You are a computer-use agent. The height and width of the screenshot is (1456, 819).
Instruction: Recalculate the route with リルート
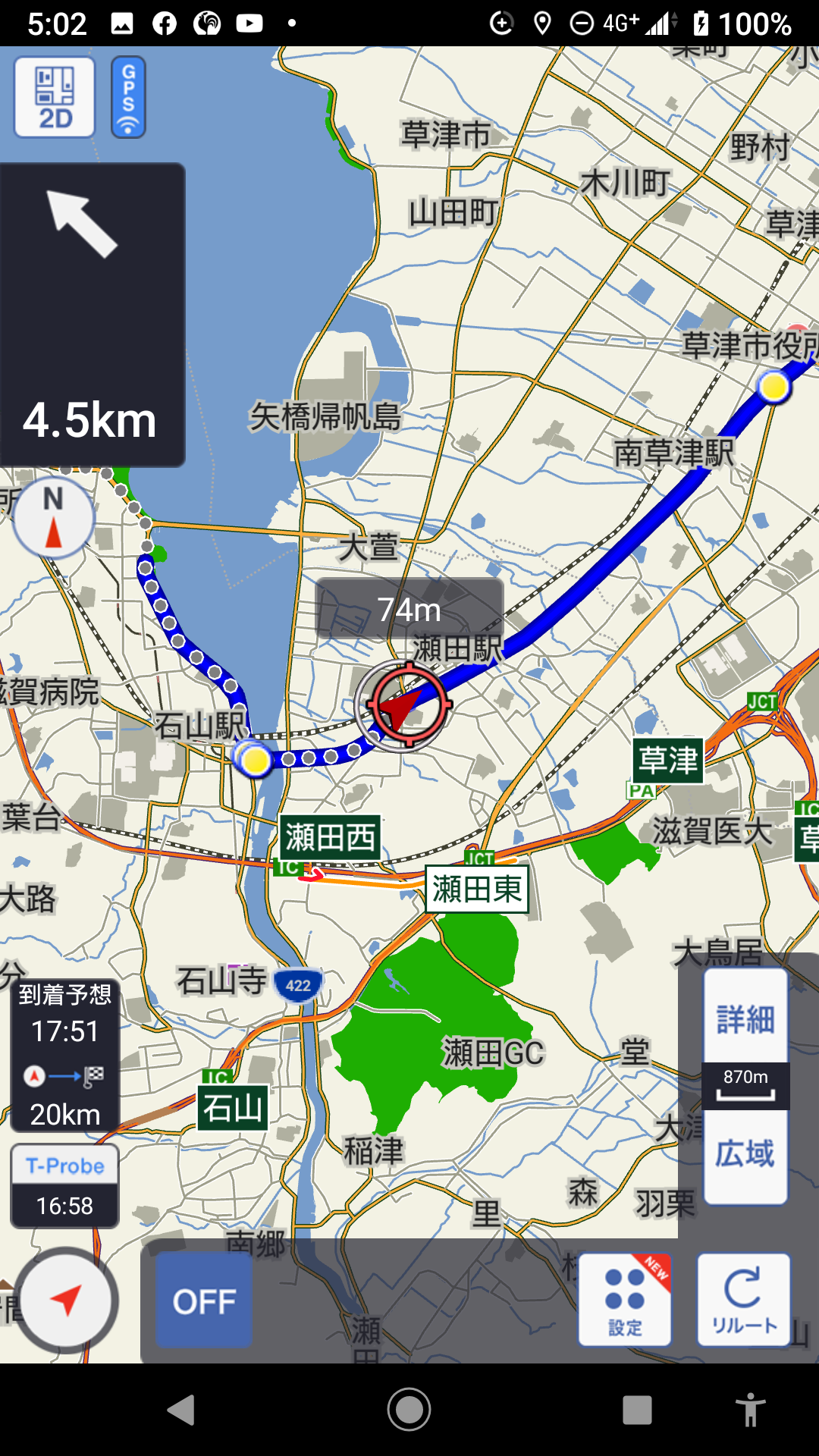(743, 1300)
